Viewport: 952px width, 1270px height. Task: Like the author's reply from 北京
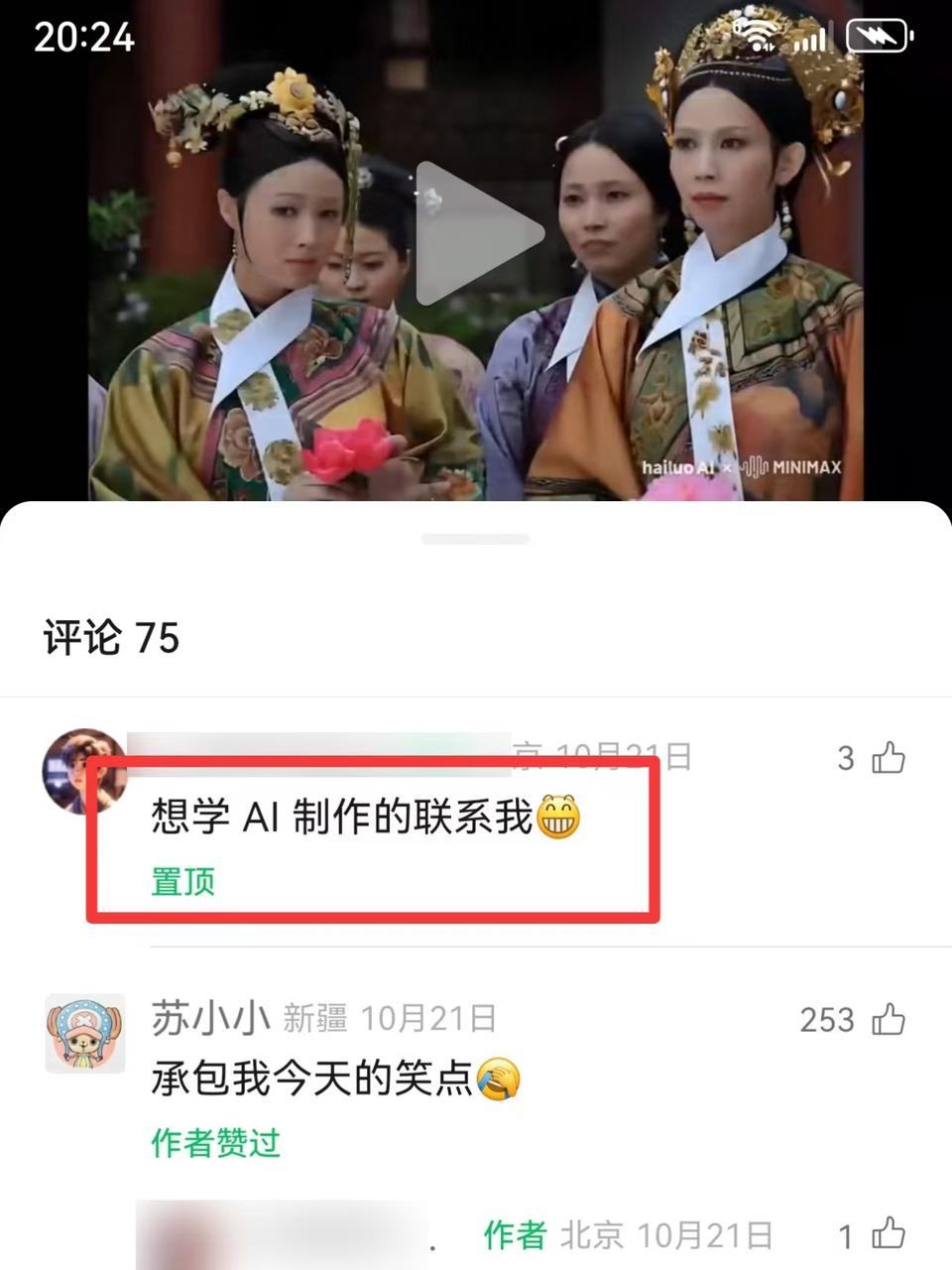(888, 1234)
